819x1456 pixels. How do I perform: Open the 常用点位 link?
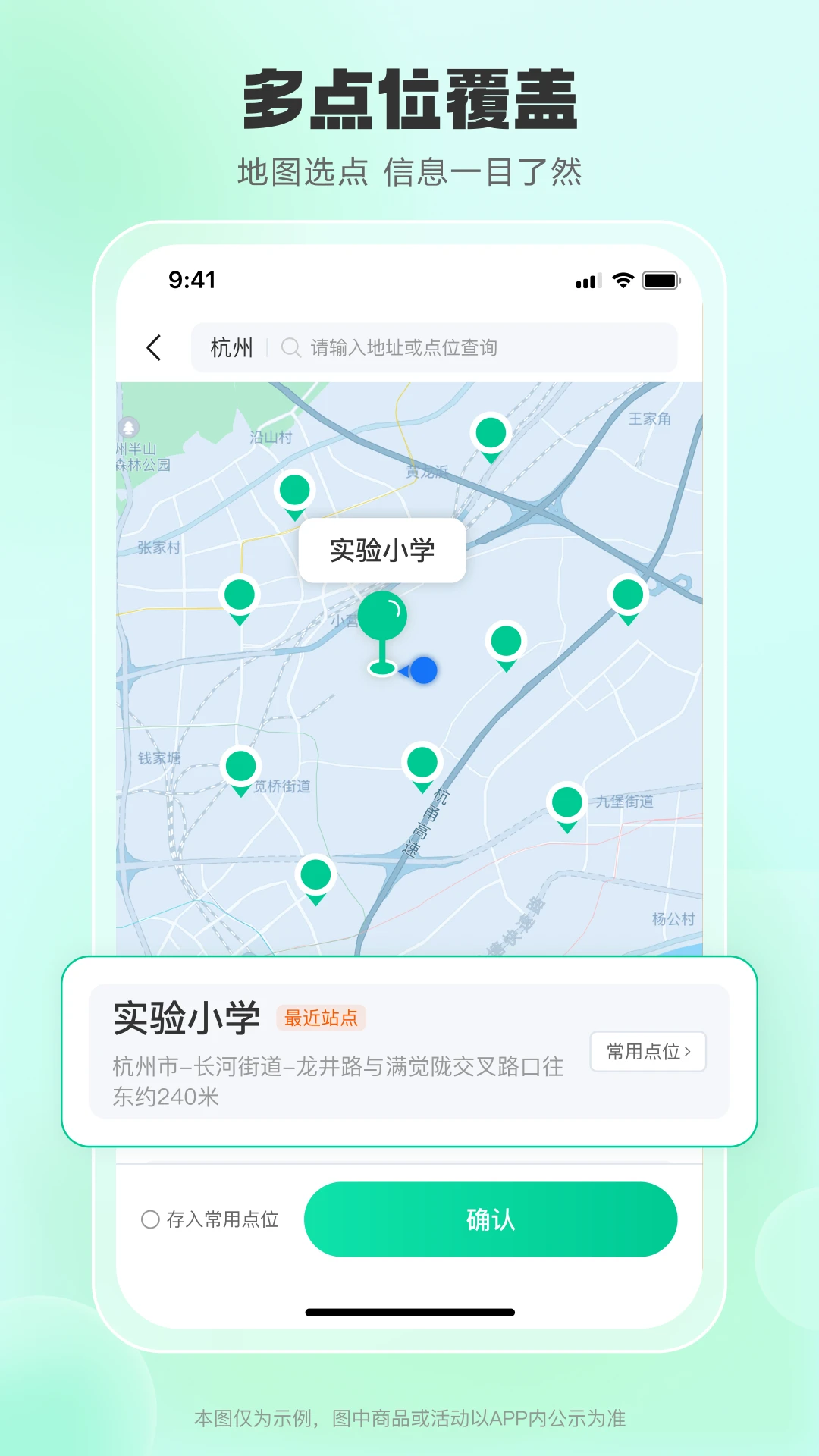(648, 1050)
